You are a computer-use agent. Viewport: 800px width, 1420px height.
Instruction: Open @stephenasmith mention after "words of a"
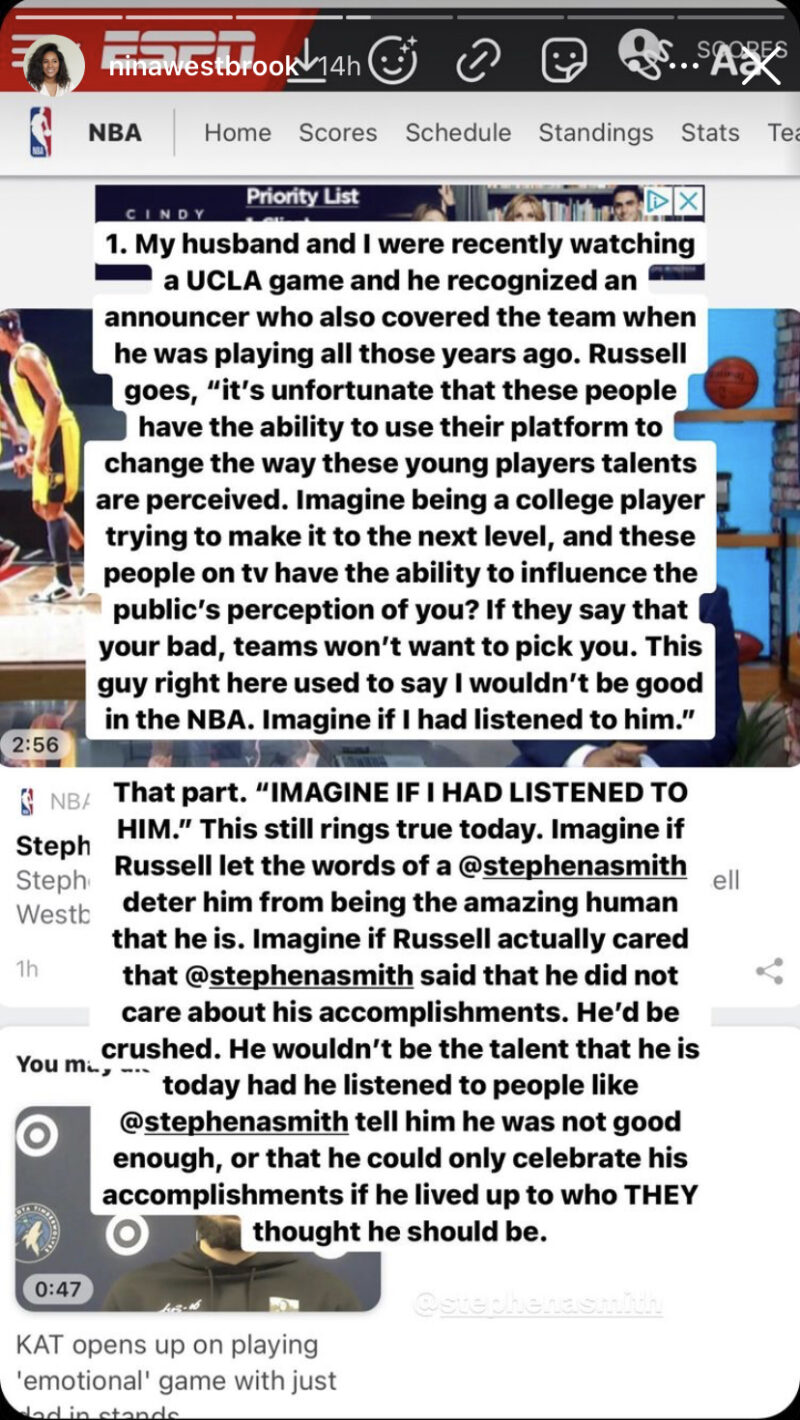[572, 865]
